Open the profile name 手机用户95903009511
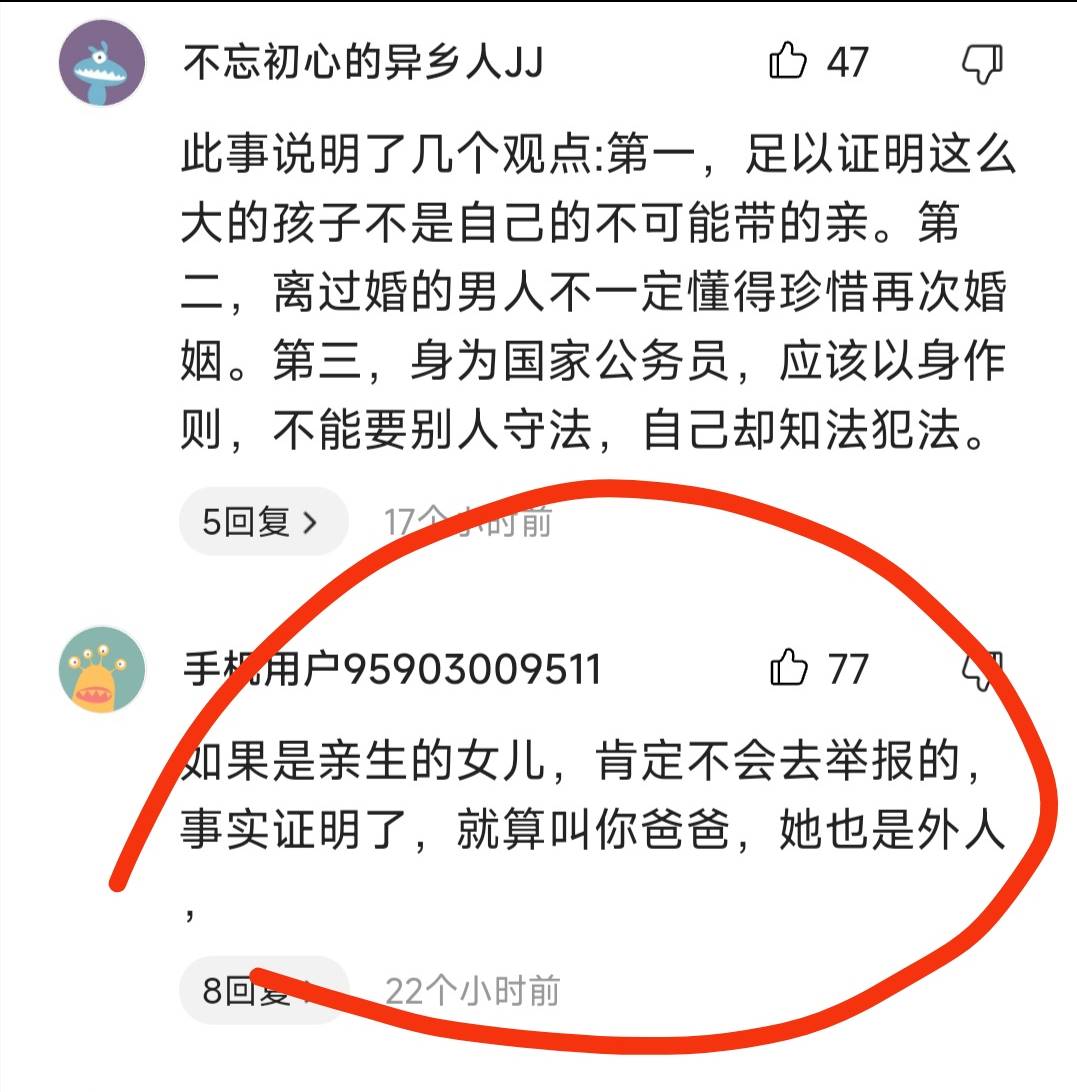Screen dimensions: 1077x1092 [x=392, y=669]
